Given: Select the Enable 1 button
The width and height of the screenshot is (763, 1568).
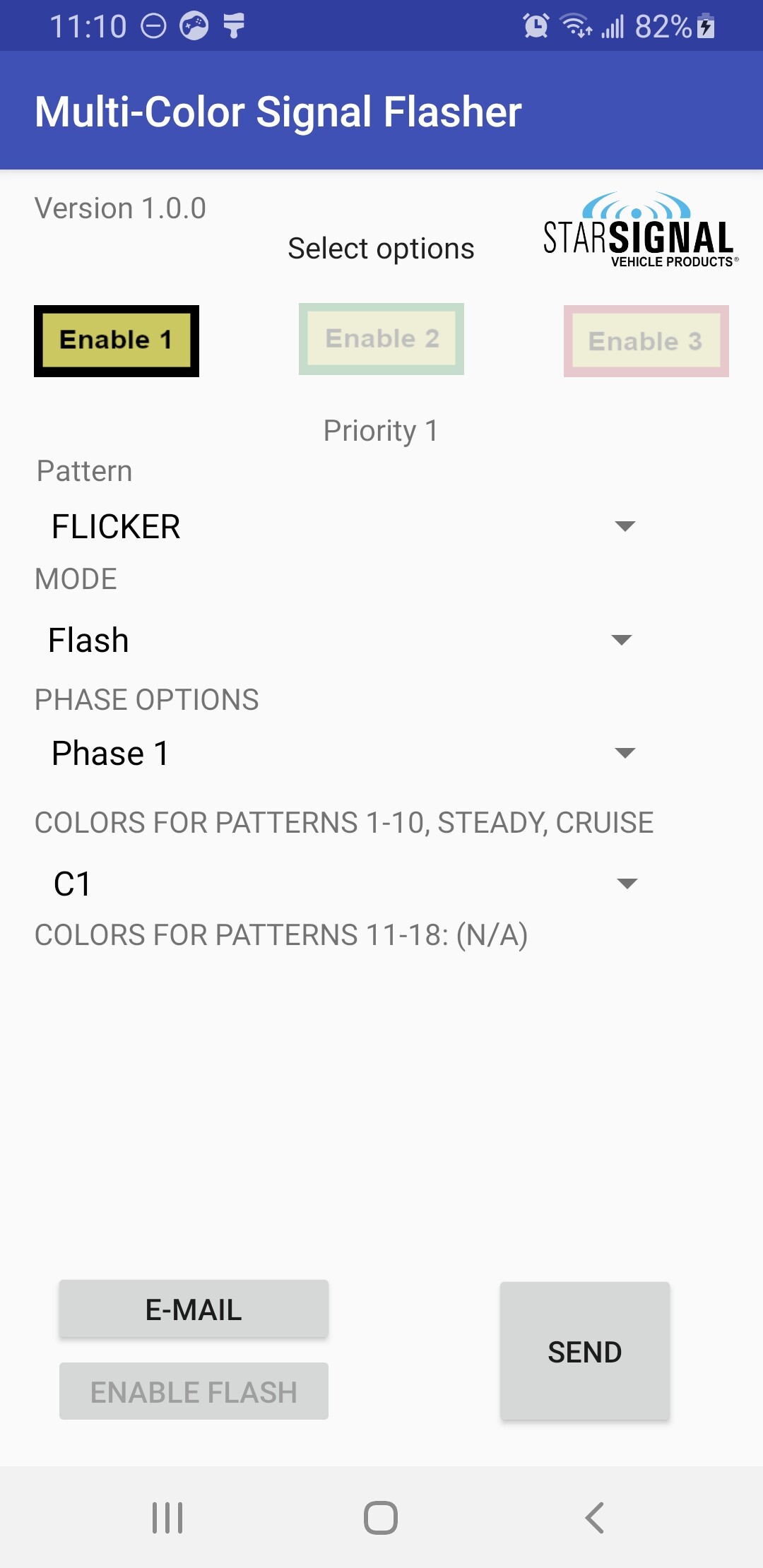Looking at the screenshot, I should 117,340.
